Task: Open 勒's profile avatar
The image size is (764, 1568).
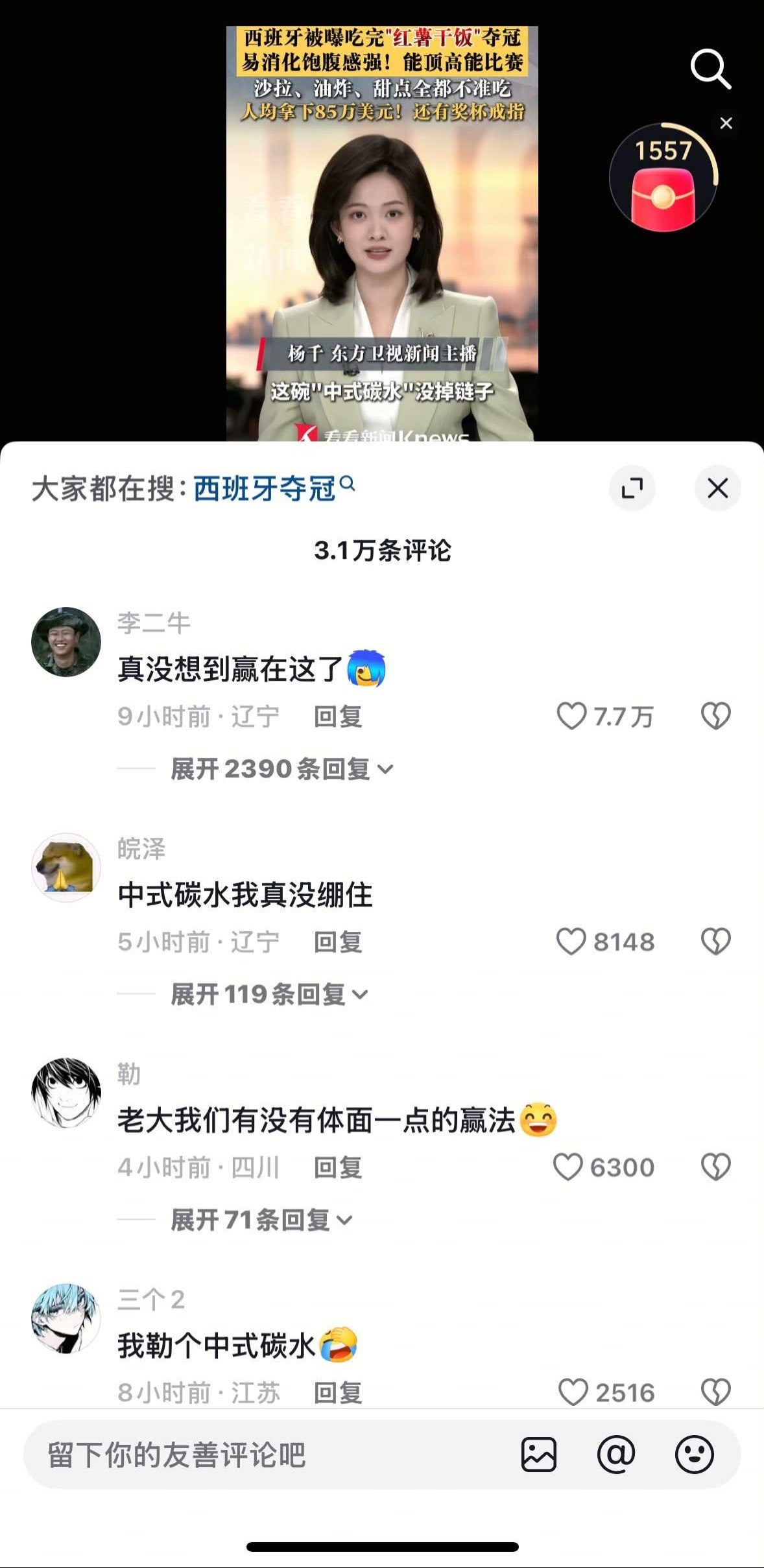Action: [x=66, y=1093]
